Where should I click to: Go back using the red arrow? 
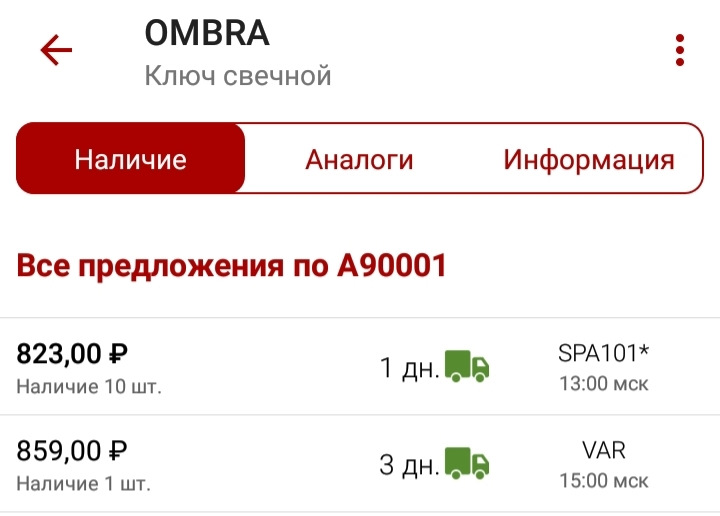tap(56, 50)
